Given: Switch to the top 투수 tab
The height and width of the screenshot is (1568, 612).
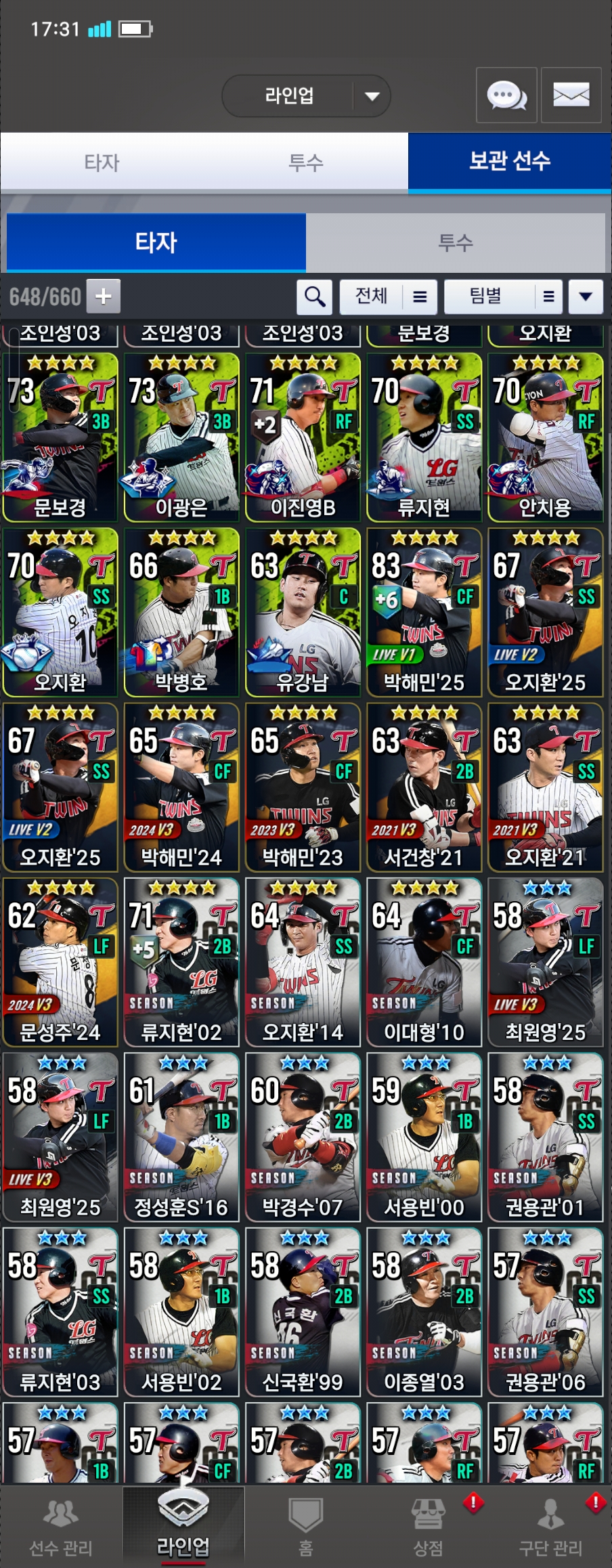Looking at the screenshot, I should (306, 162).
